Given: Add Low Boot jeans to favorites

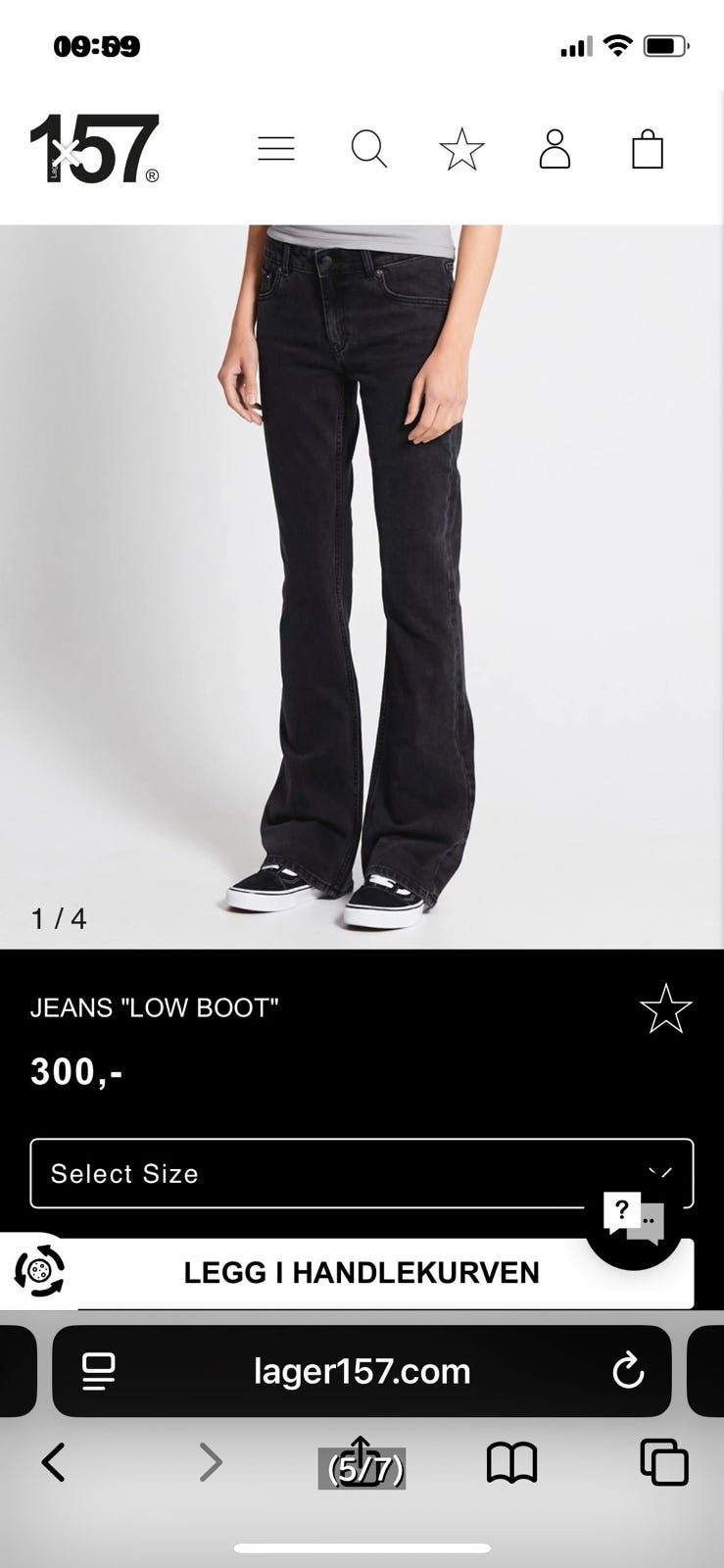Looking at the screenshot, I should point(665,1008).
